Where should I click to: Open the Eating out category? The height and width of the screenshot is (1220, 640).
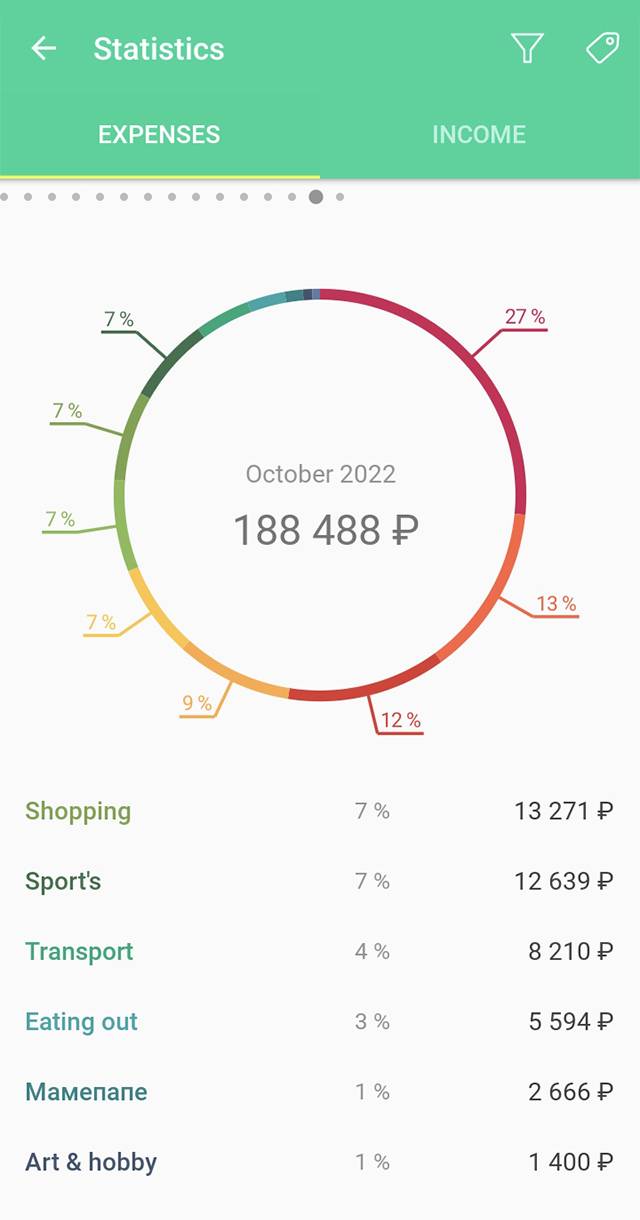pos(320,1021)
